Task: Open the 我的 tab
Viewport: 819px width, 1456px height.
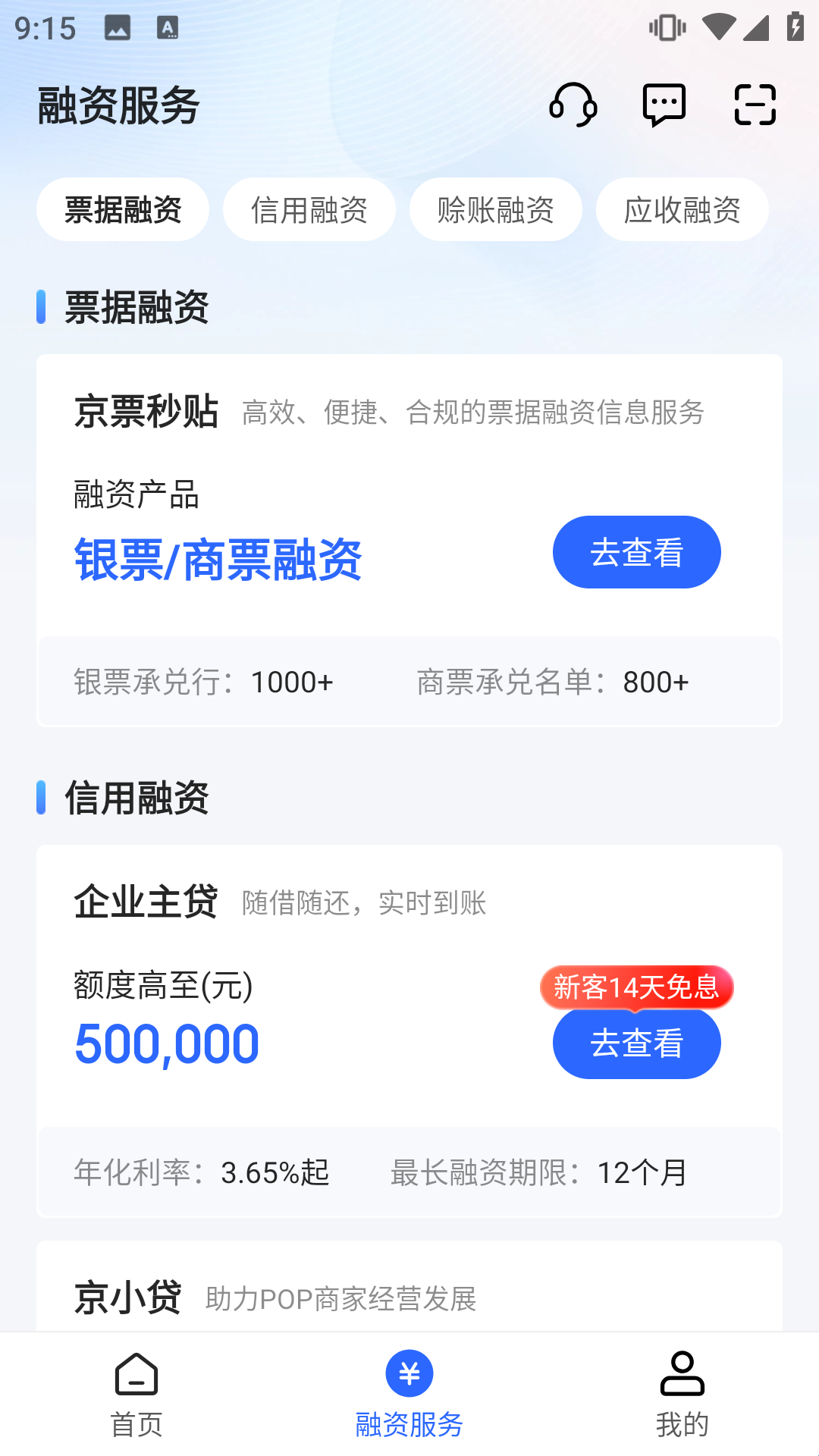Action: click(x=682, y=1394)
